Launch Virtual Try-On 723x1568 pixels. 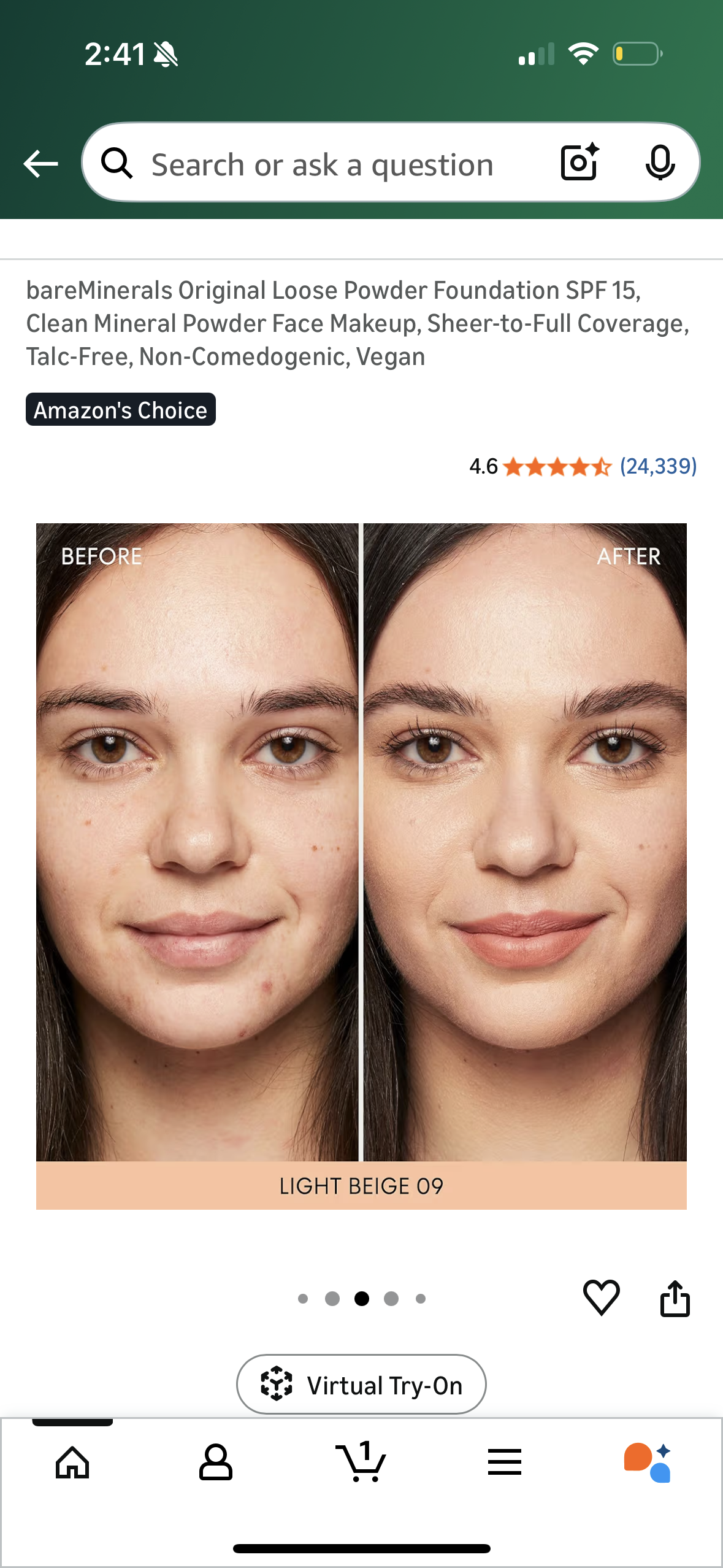click(361, 1385)
